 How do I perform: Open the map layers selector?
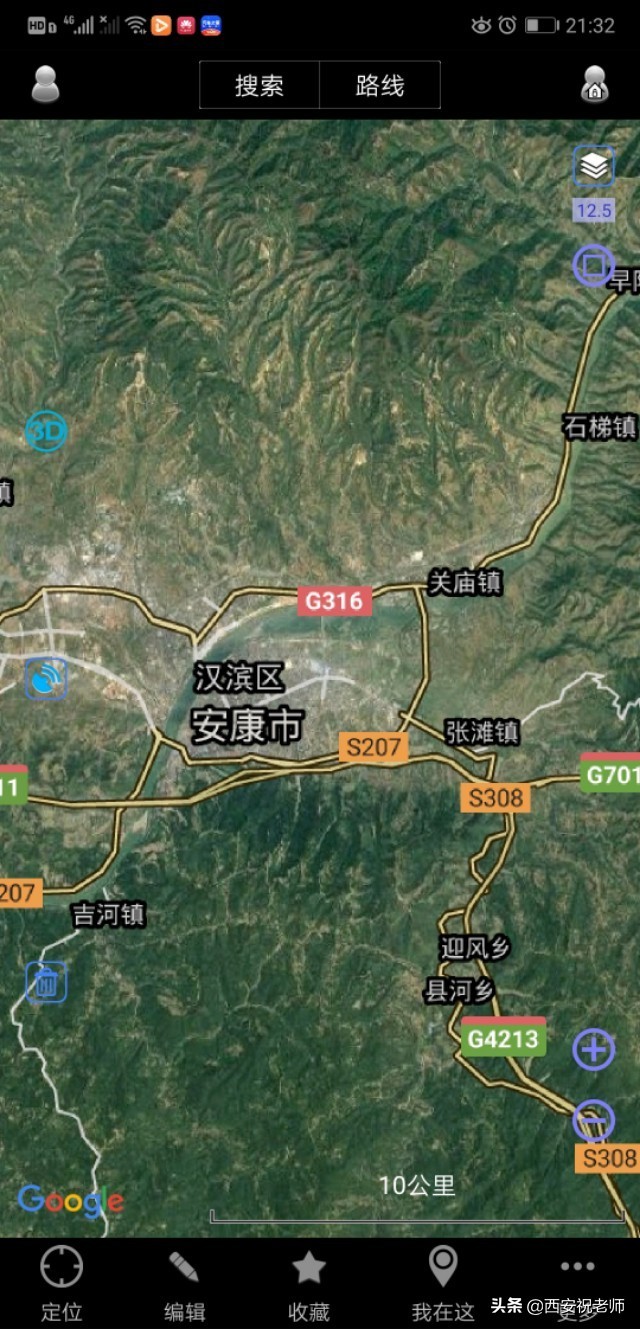pos(594,166)
